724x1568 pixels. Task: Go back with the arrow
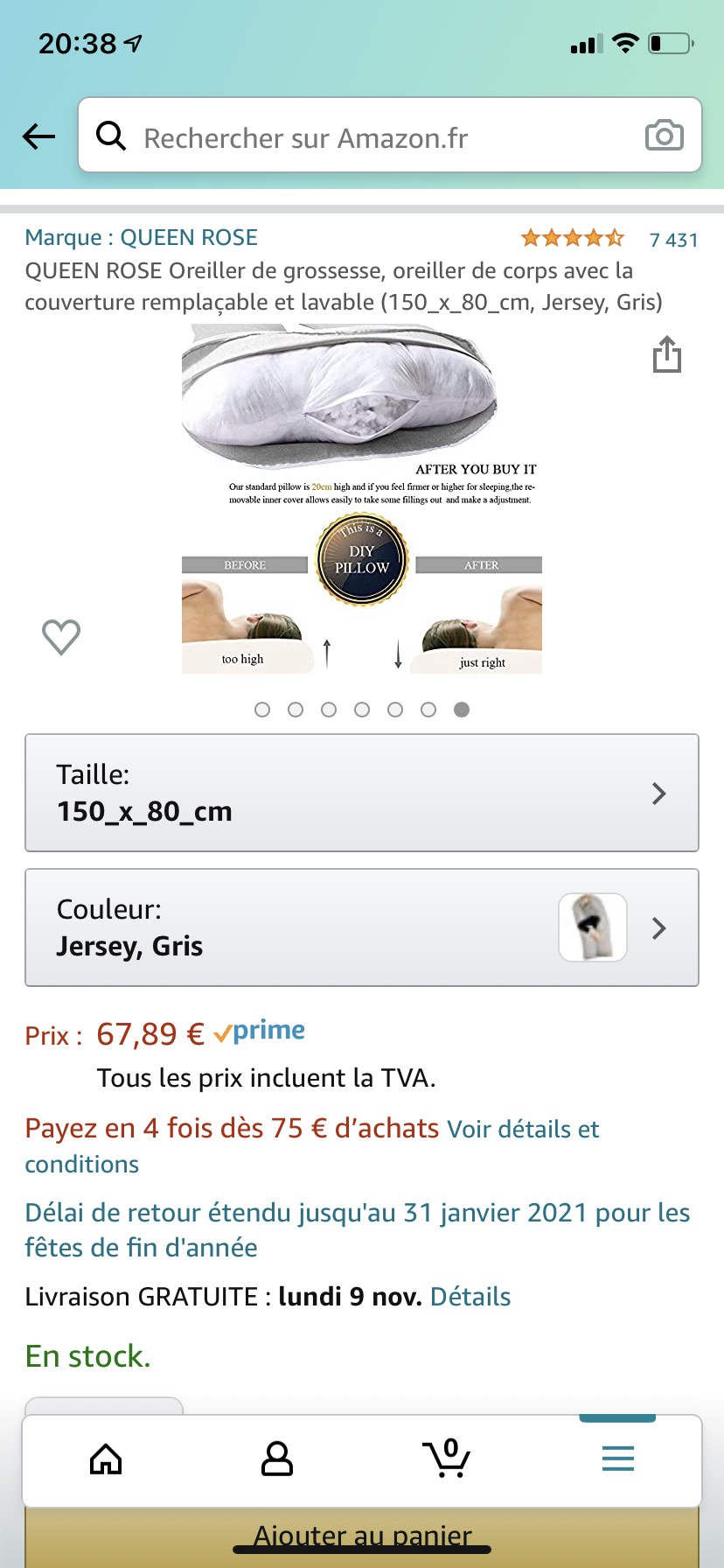pyautogui.click(x=38, y=136)
